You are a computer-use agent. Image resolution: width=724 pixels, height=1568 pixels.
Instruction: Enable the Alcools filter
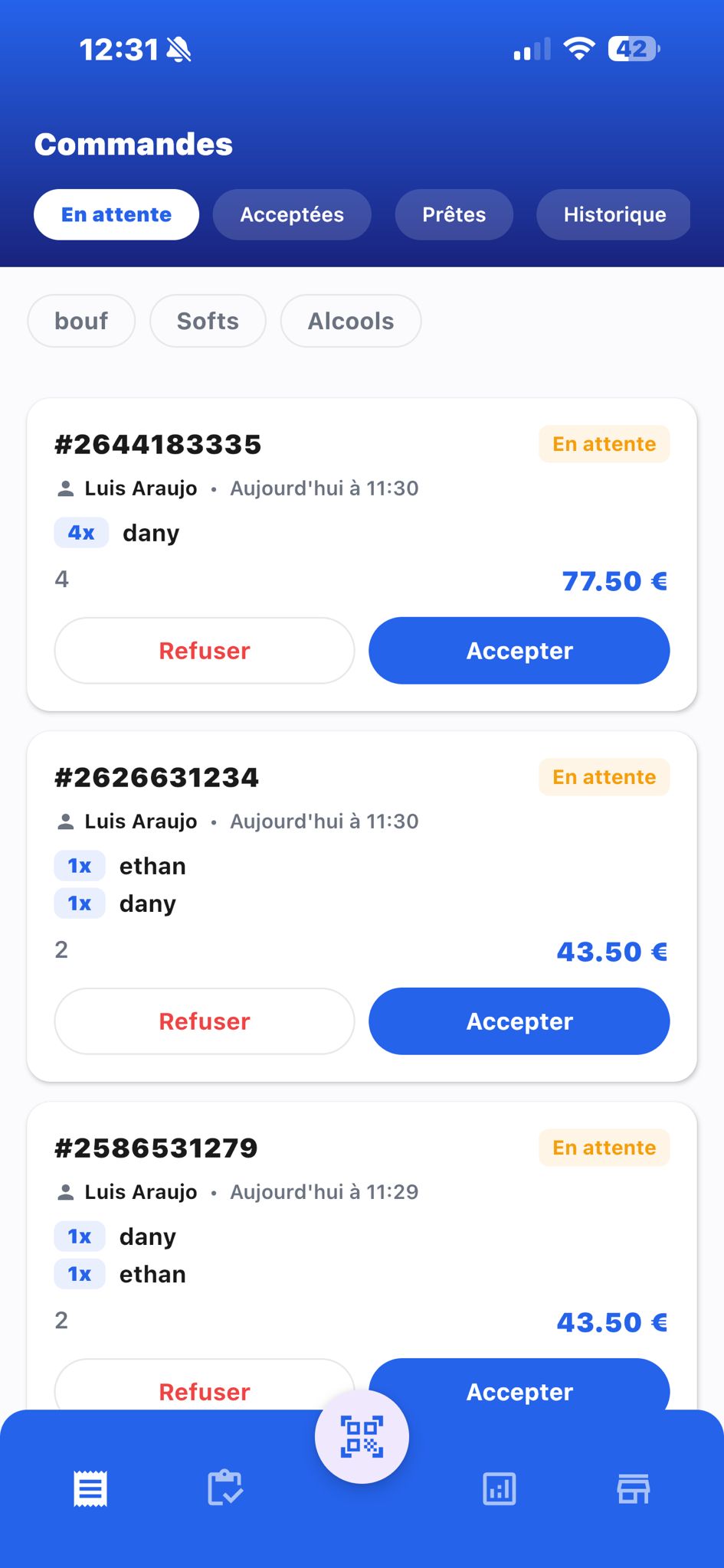(x=351, y=321)
